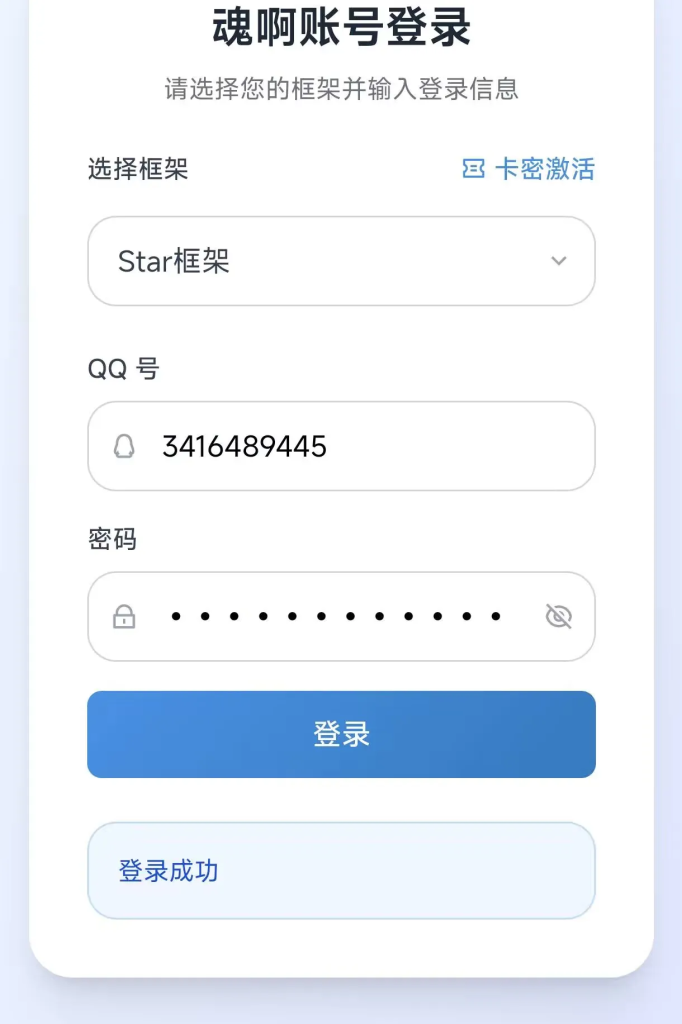682x1024 pixels.
Task: Expand the Star框架 framework dropdown
Action: coord(341,261)
